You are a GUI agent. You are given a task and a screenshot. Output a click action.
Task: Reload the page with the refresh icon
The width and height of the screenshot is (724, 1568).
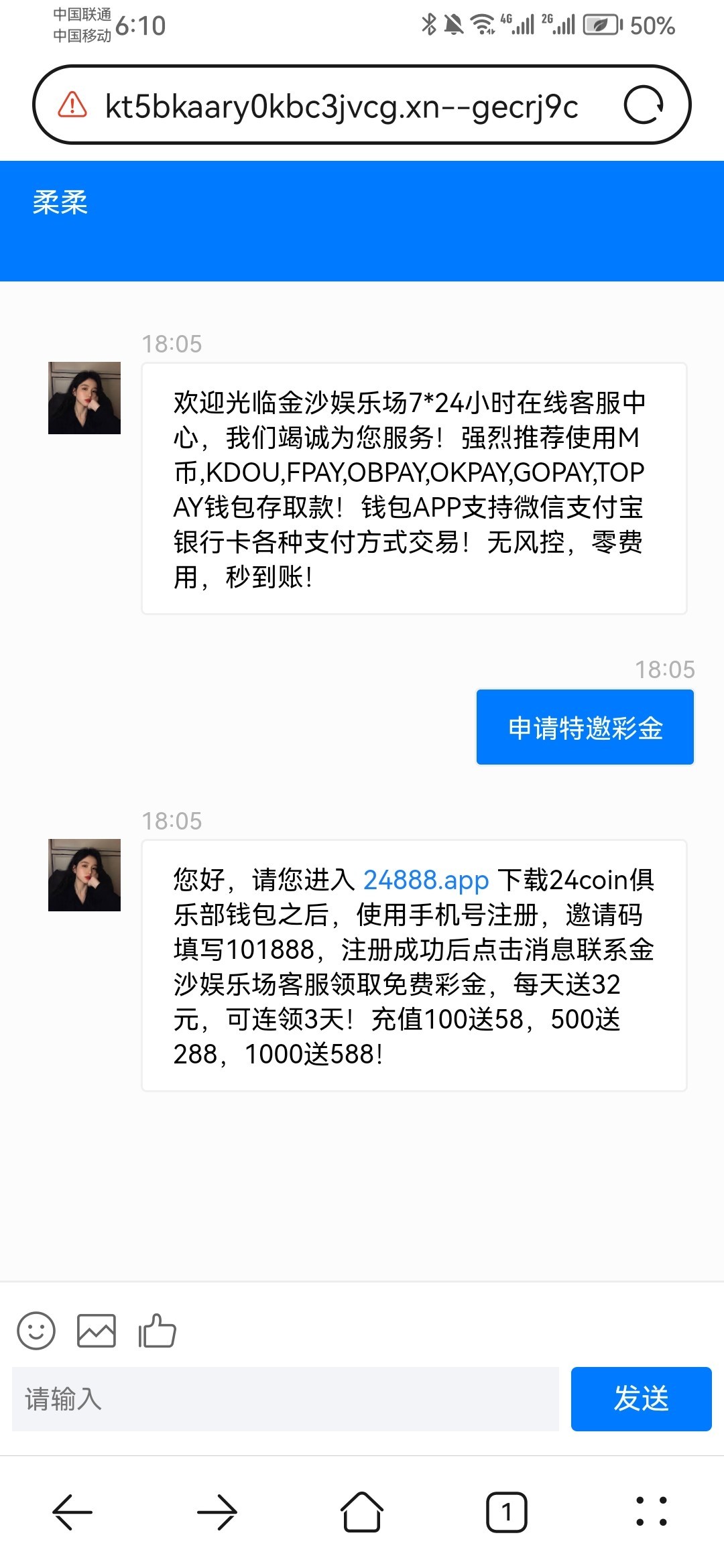tap(644, 105)
